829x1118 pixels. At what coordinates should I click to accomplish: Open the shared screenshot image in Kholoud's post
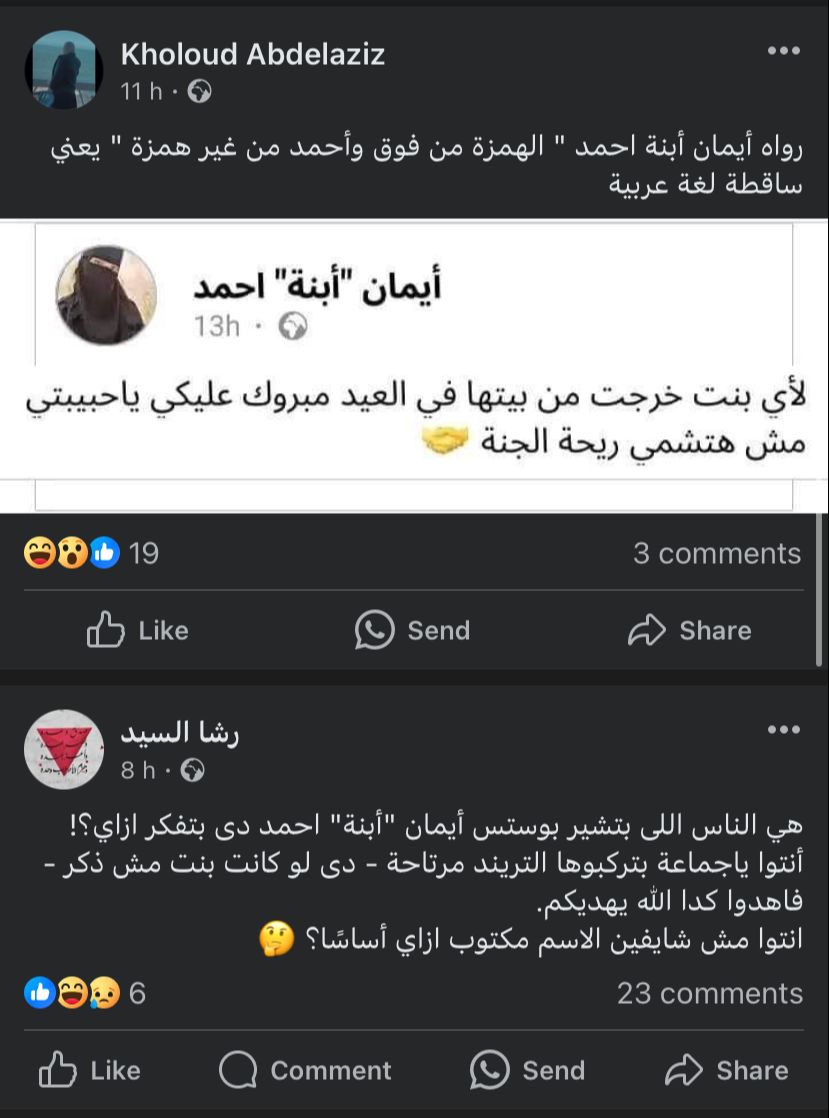click(x=414, y=365)
